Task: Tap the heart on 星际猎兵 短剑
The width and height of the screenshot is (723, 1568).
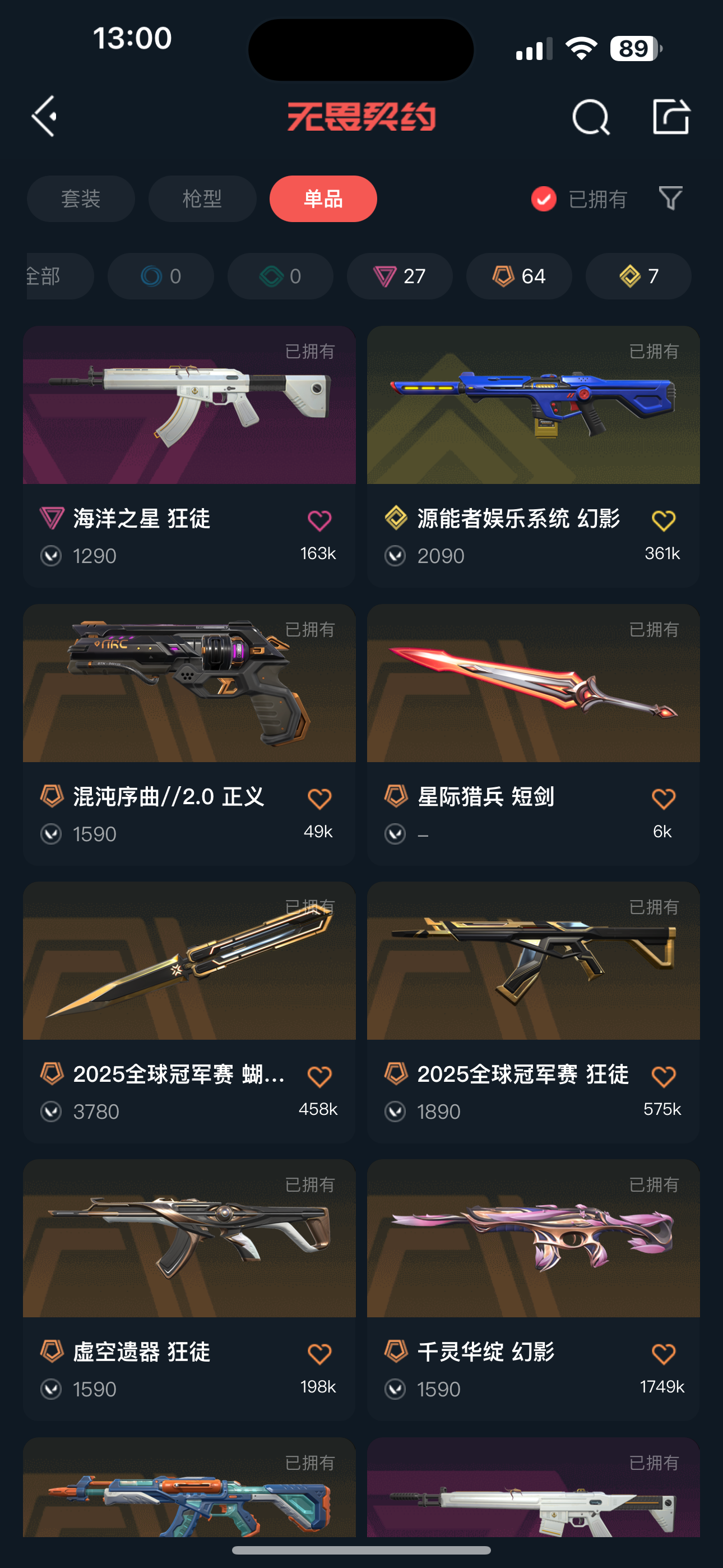Action: tap(664, 799)
